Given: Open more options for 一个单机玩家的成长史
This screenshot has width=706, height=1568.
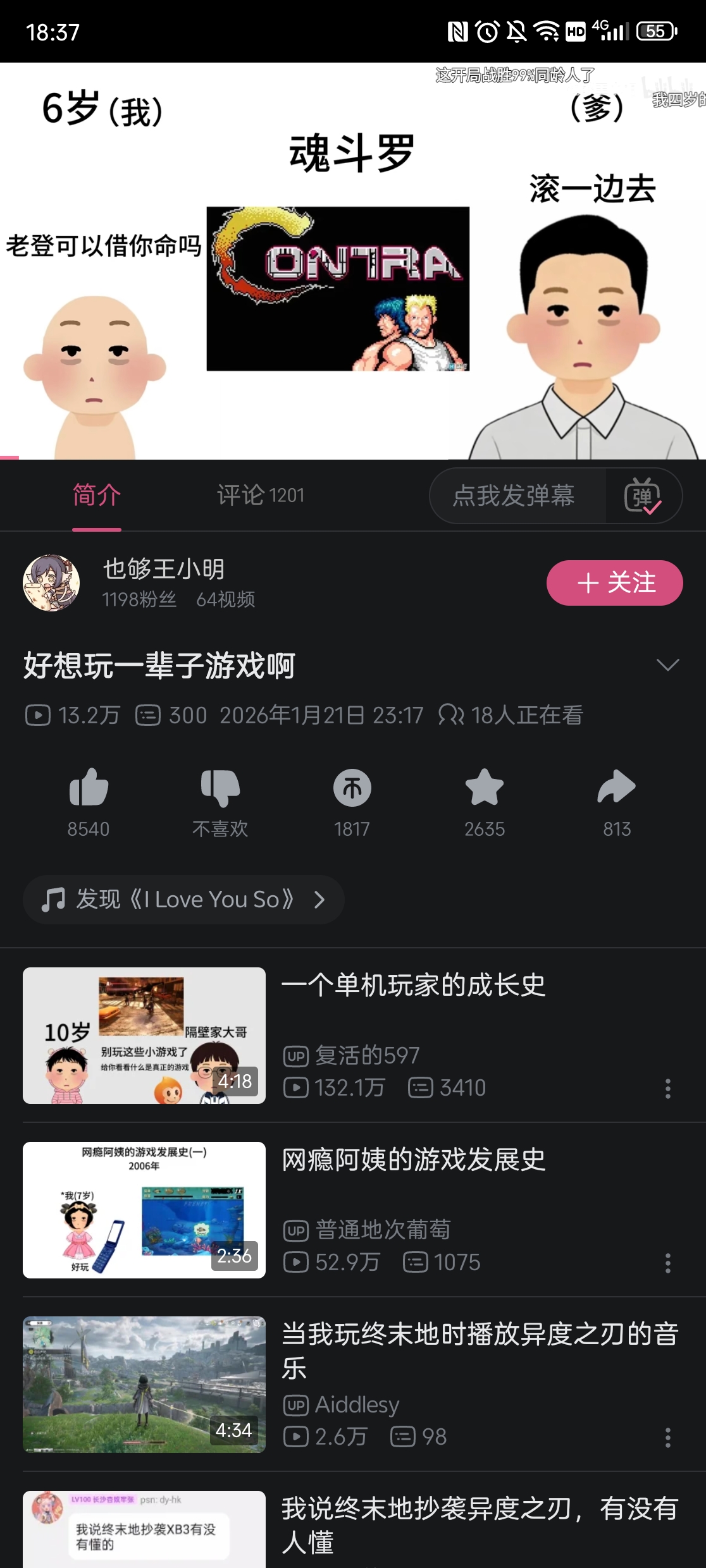Looking at the screenshot, I should (x=667, y=1088).
